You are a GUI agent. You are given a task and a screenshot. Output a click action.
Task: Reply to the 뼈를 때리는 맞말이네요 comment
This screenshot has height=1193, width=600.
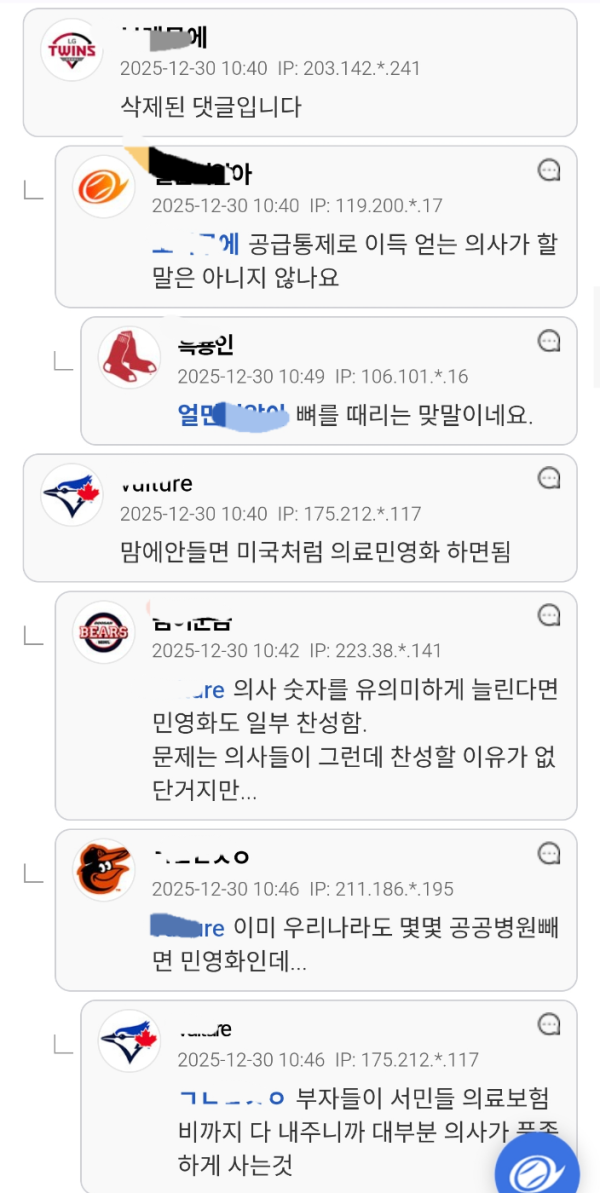coord(549,341)
